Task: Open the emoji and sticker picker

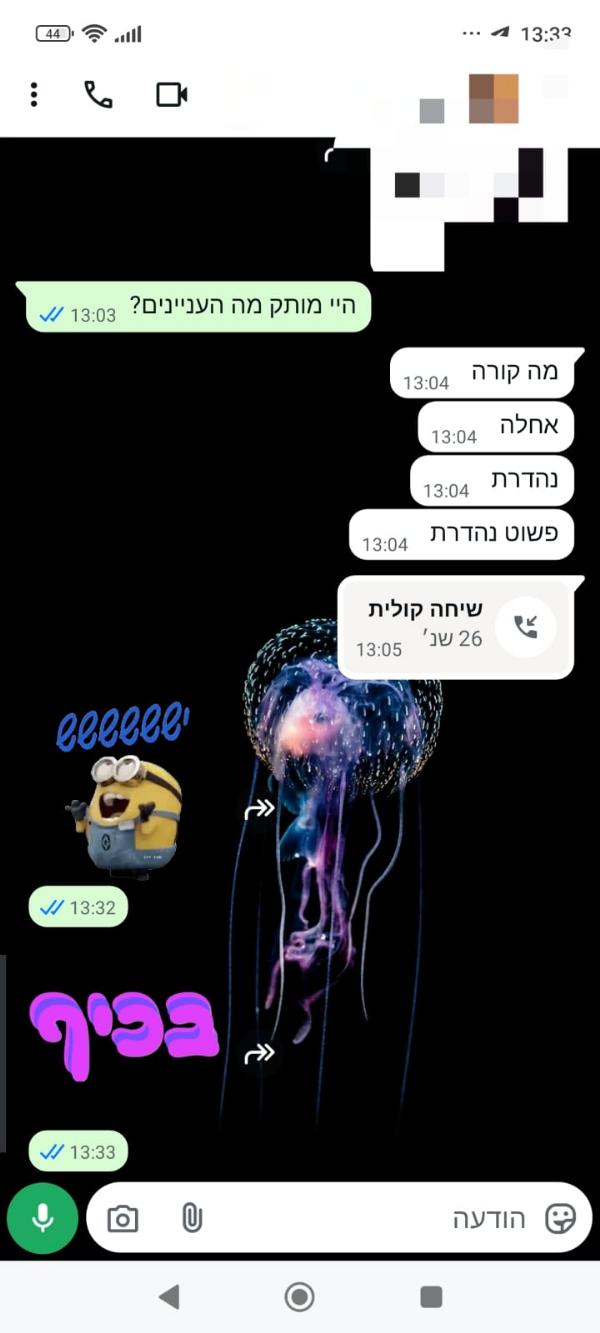Action: [x=561, y=1218]
